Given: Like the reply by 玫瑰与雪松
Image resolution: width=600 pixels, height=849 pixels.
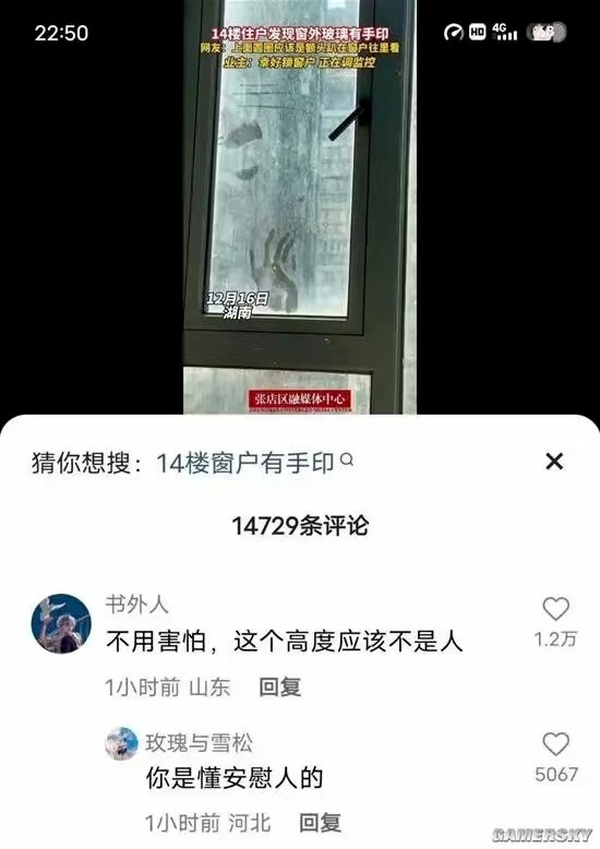Looking at the screenshot, I should point(555,744).
